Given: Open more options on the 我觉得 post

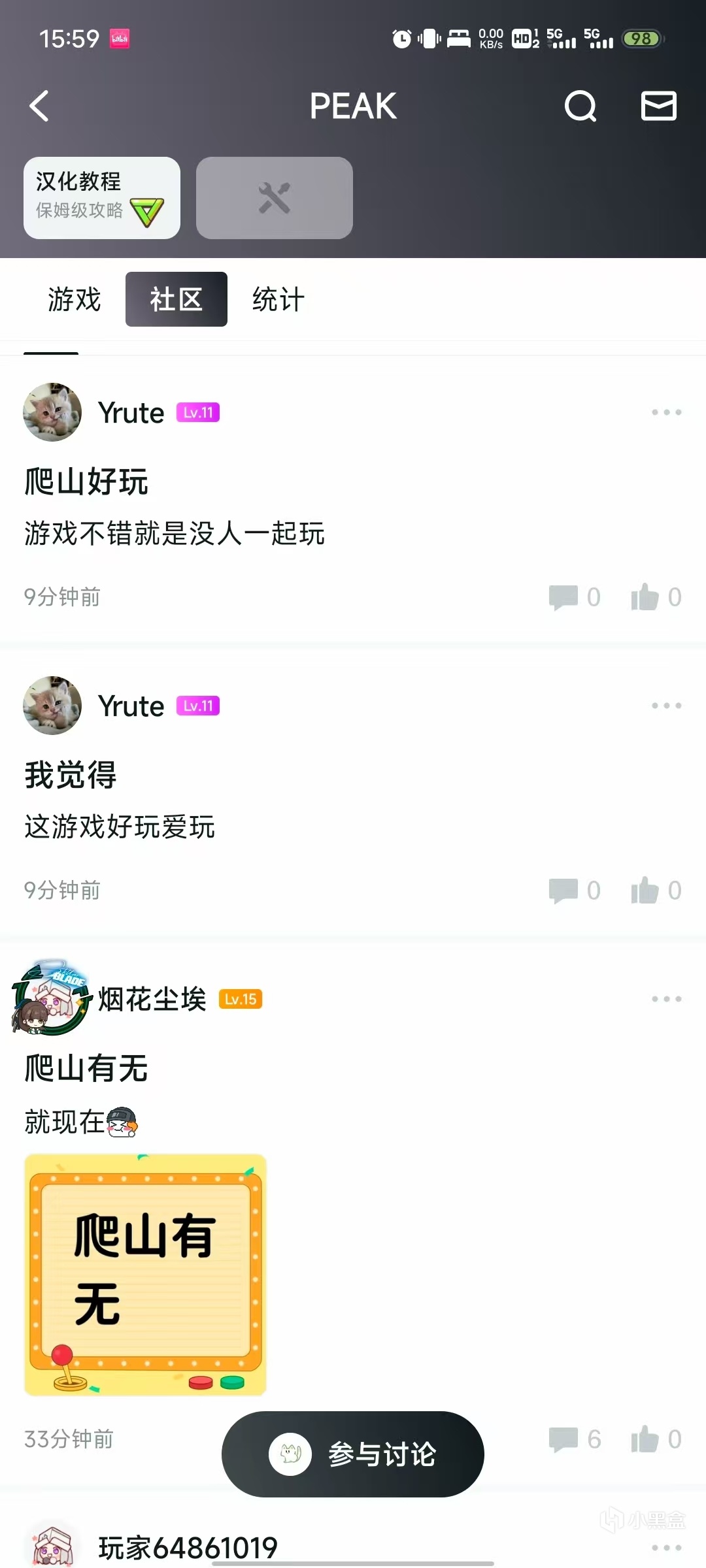Looking at the screenshot, I should tap(666, 706).
